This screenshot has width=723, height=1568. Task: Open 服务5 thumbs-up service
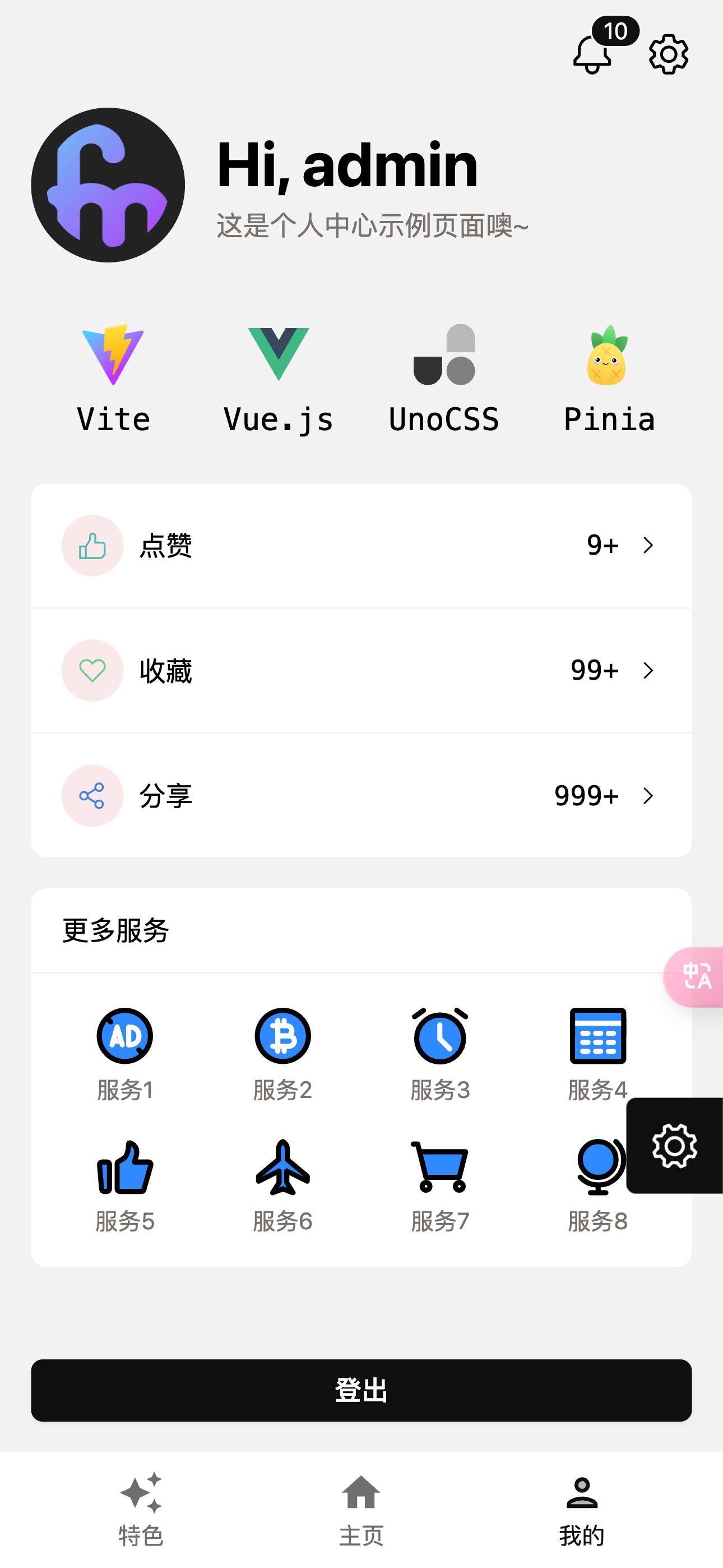tap(125, 1184)
